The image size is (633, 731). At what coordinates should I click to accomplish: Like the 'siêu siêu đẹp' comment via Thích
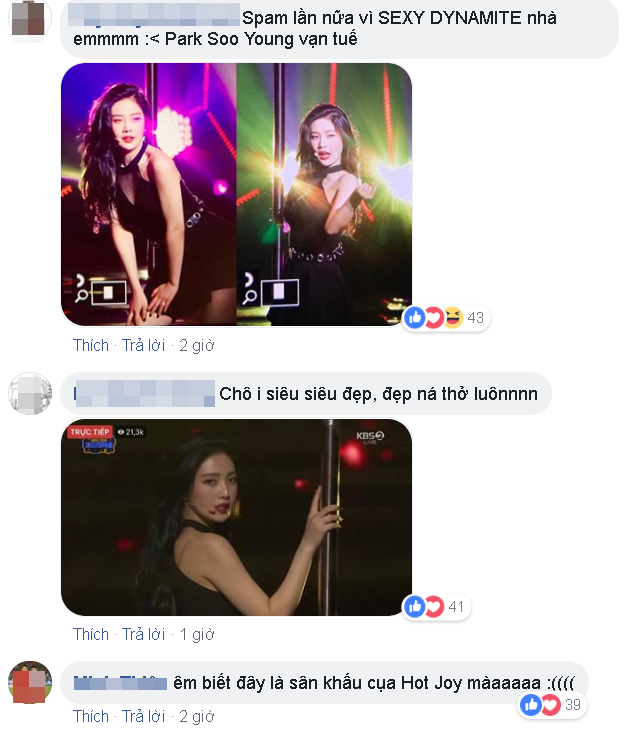click(x=90, y=634)
